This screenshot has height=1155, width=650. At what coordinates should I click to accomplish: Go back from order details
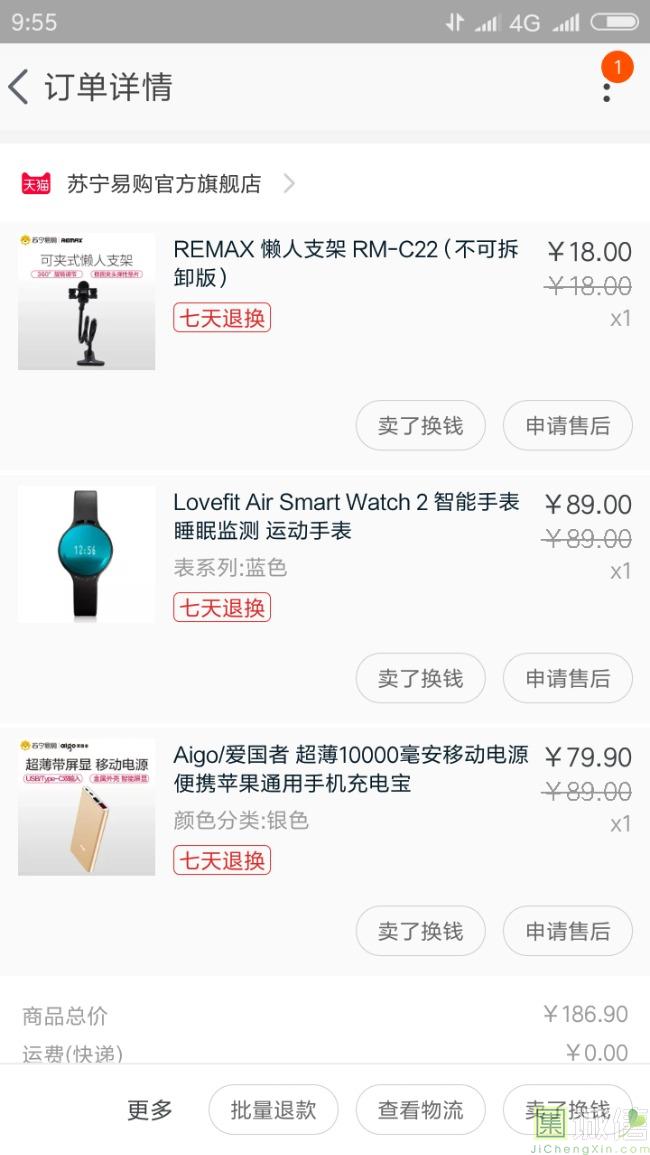pos(20,88)
